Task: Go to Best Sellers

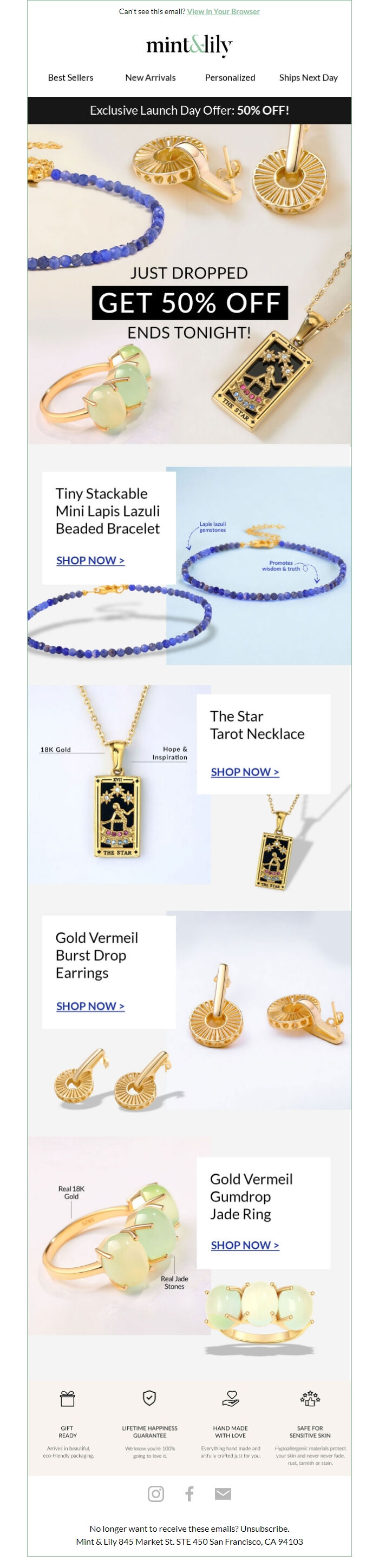Action: tap(71, 78)
